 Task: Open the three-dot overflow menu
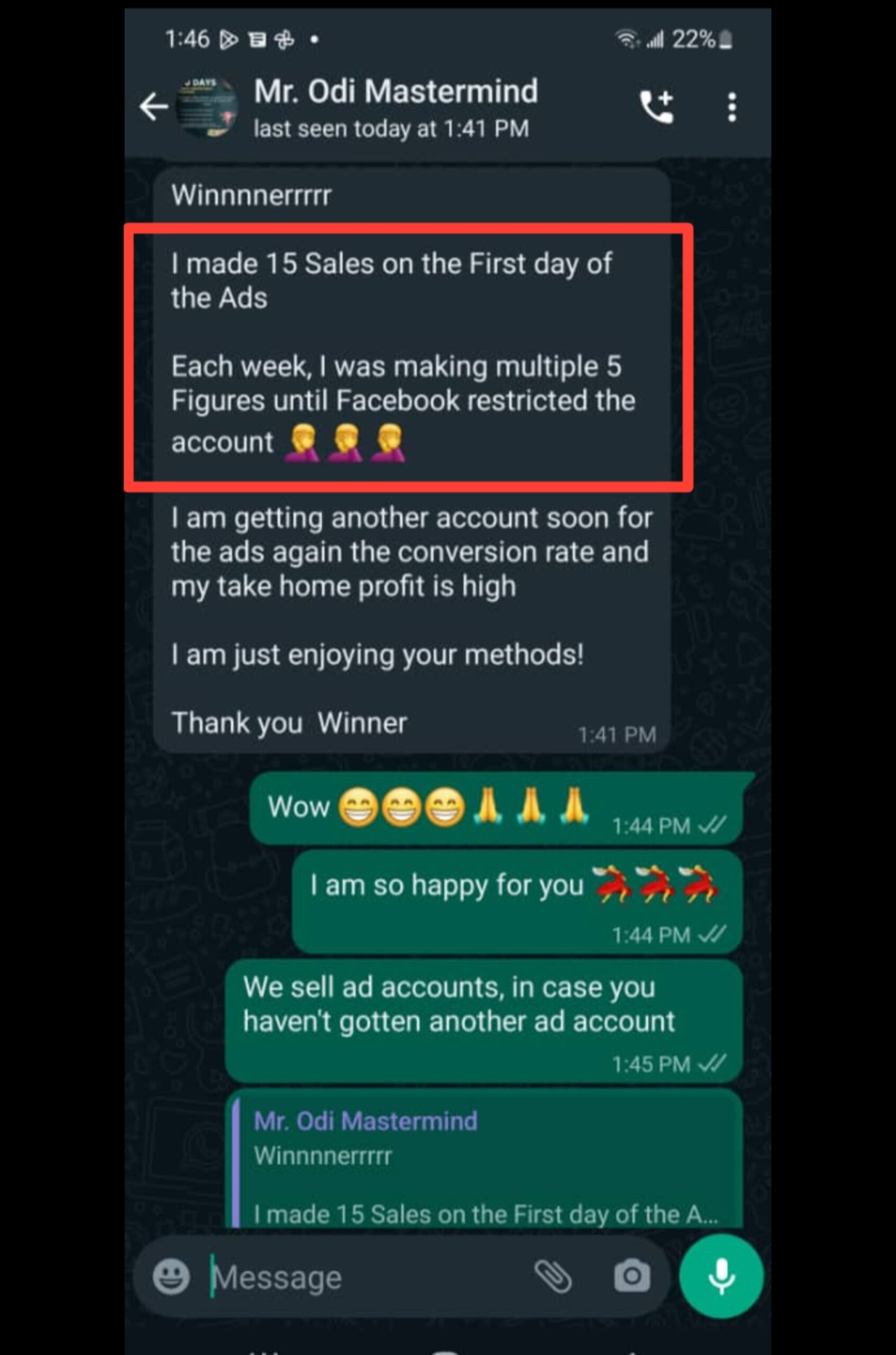tap(731, 107)
